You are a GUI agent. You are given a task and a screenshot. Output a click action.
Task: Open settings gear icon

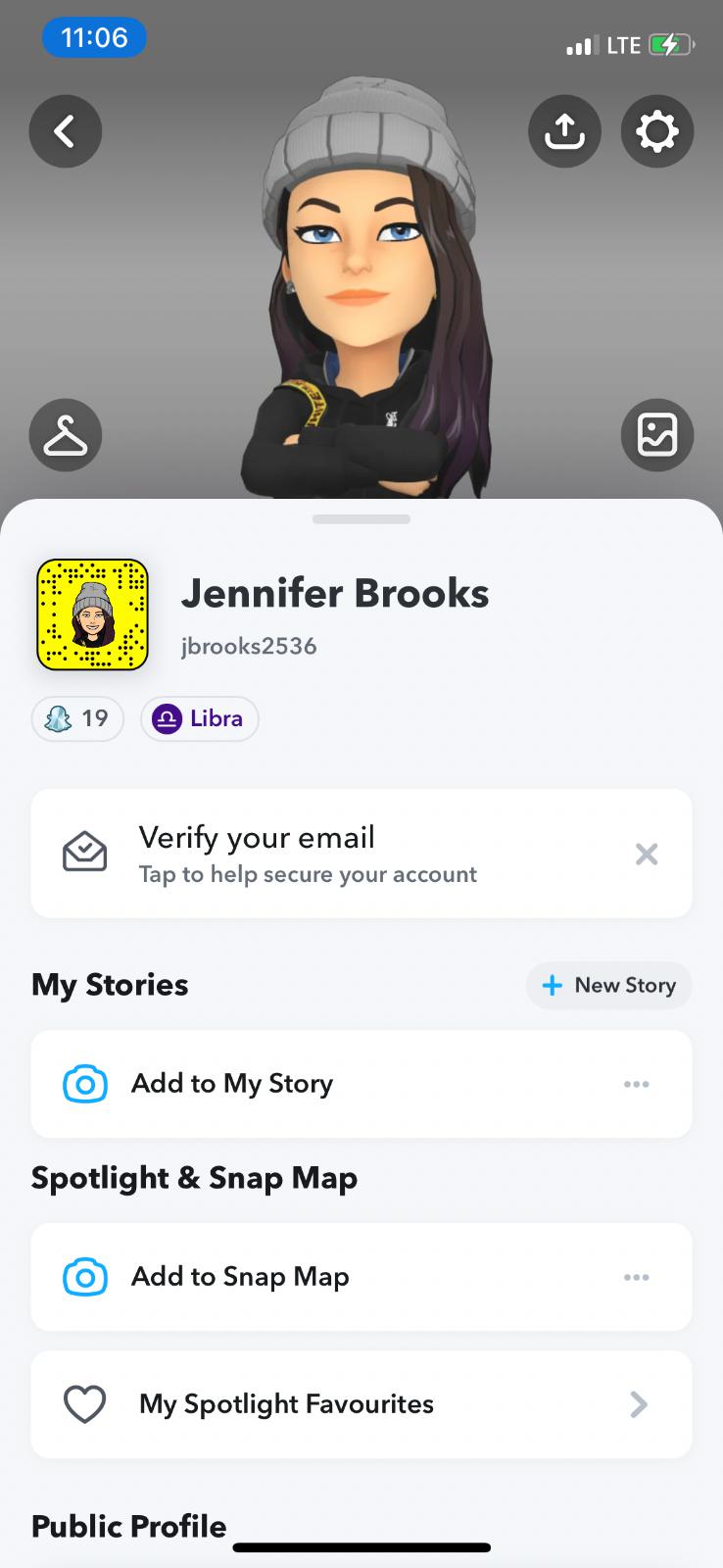(x=656, y=131)
